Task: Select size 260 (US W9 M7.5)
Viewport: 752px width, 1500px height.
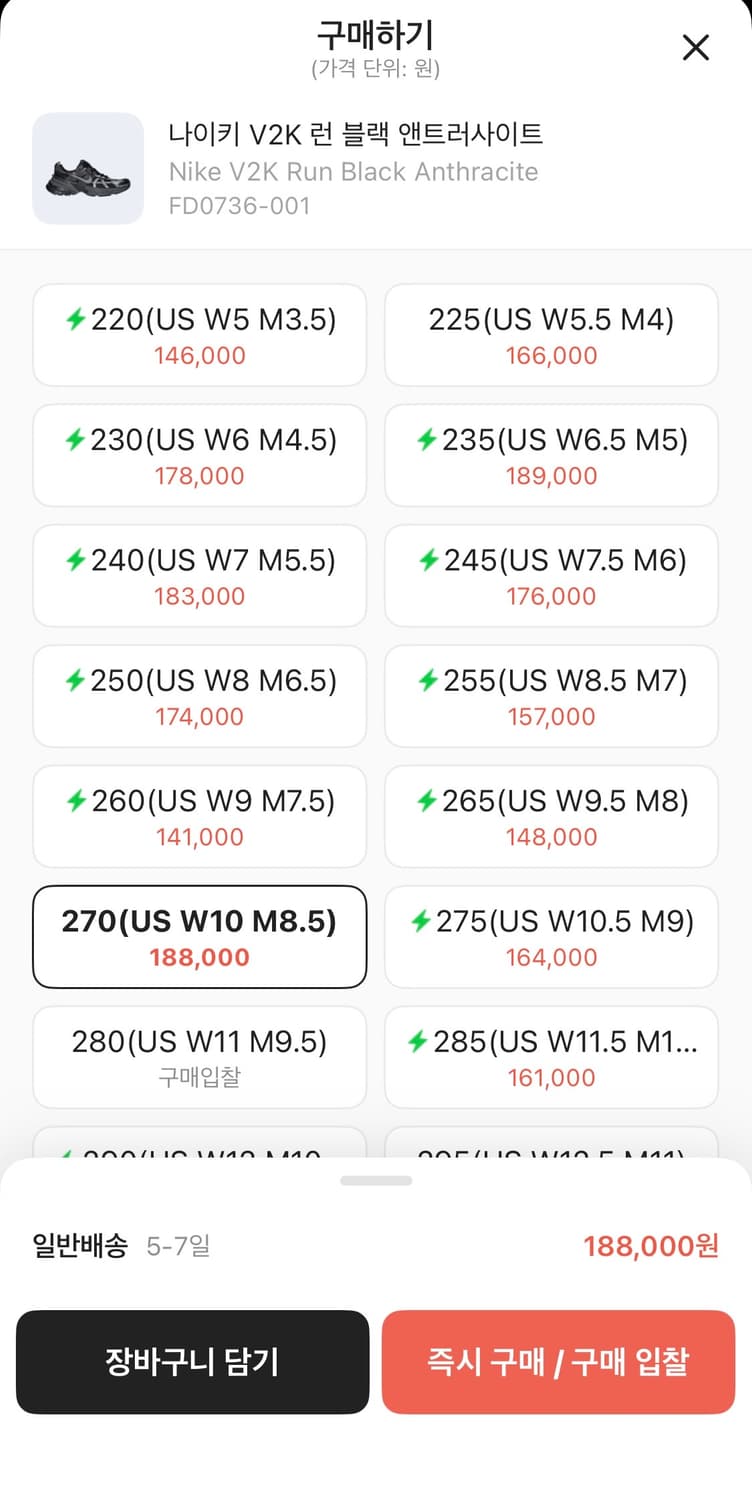Action: pyautogui.click(x=199, y=816)
